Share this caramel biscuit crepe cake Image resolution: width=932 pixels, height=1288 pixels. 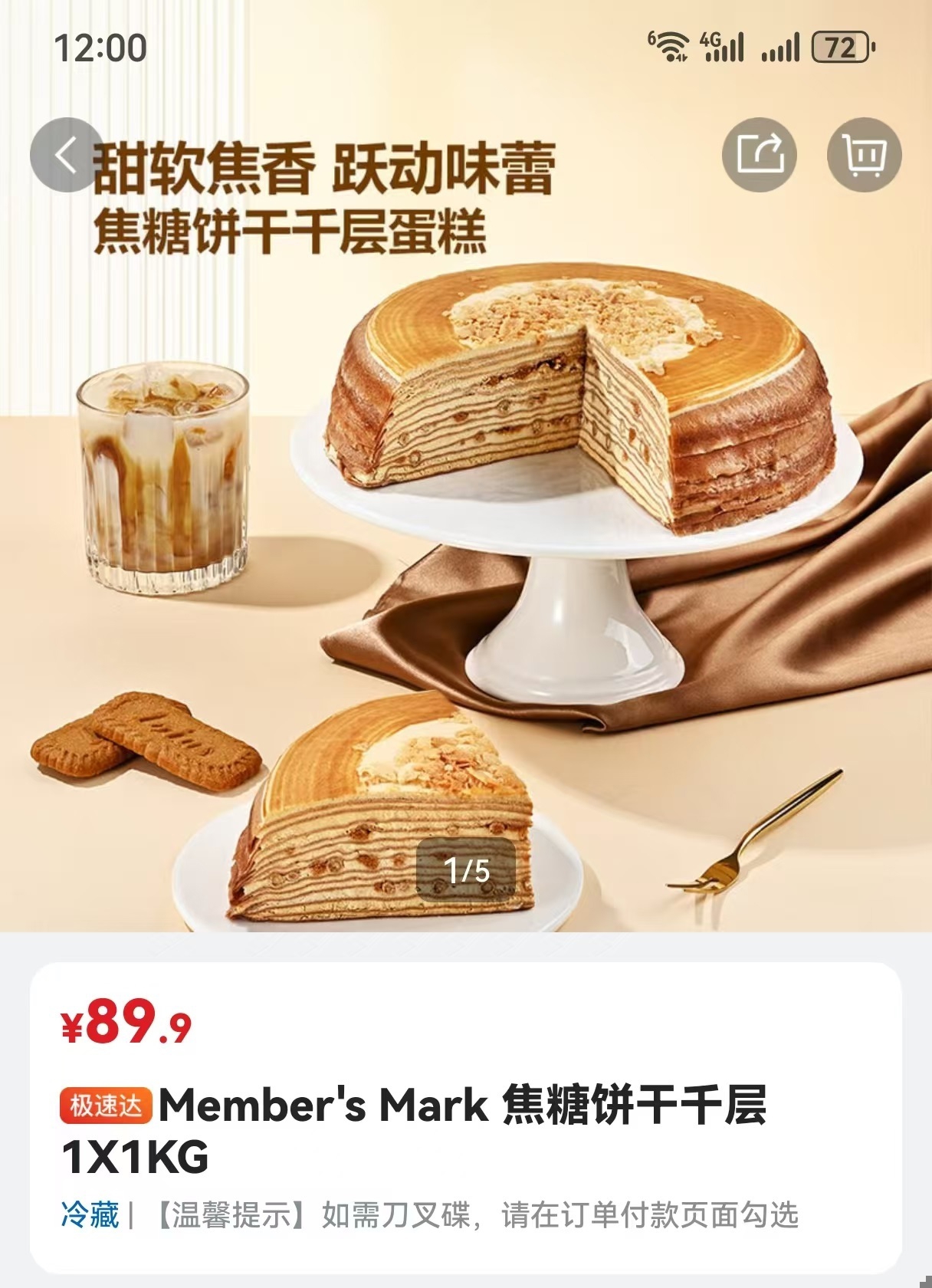(x=759, y=155)
